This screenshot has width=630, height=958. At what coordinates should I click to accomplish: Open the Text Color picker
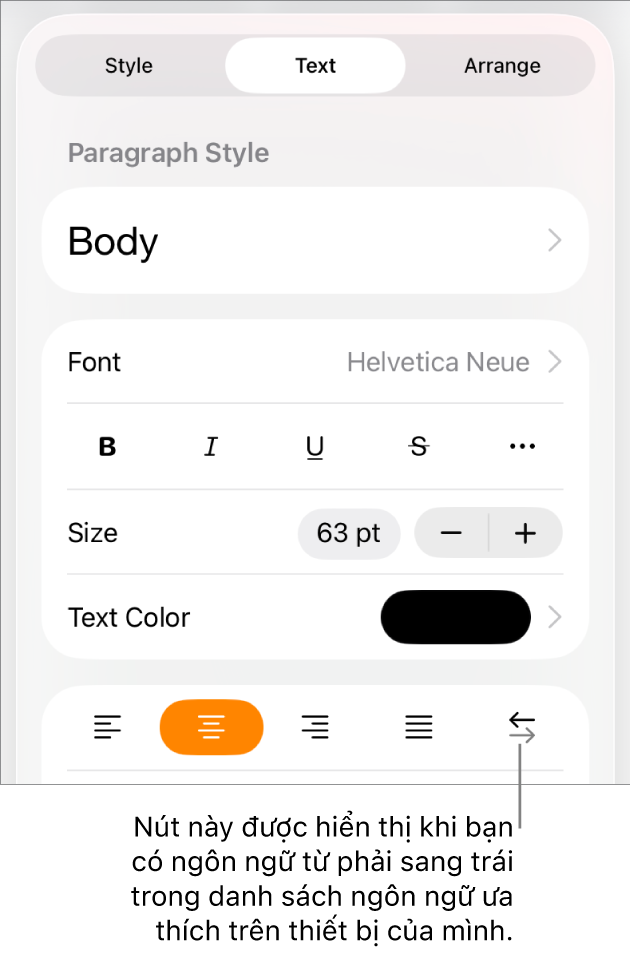click(x=456, y=617)
